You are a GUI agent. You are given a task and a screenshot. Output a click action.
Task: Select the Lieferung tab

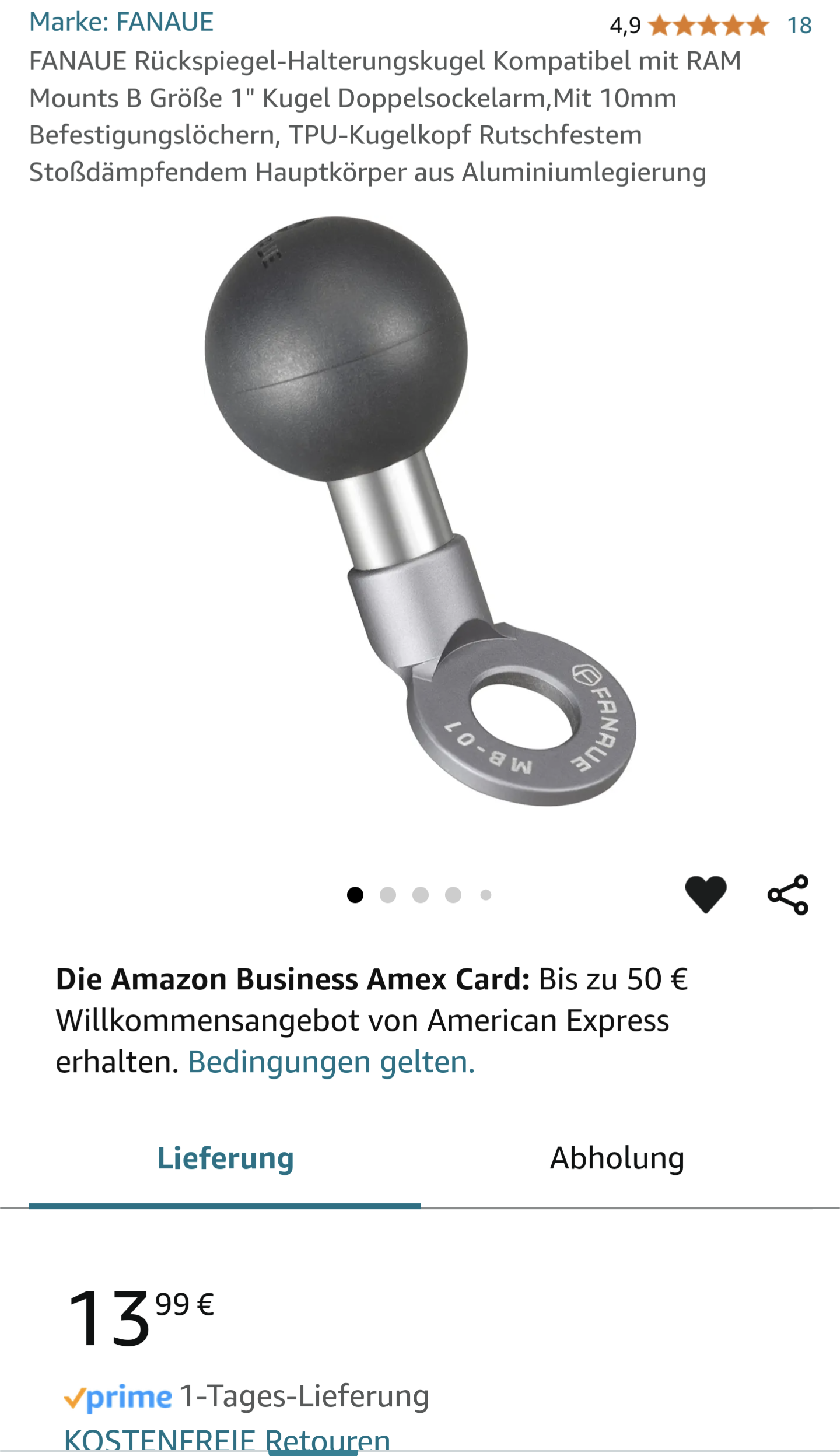coord(225,1158)
